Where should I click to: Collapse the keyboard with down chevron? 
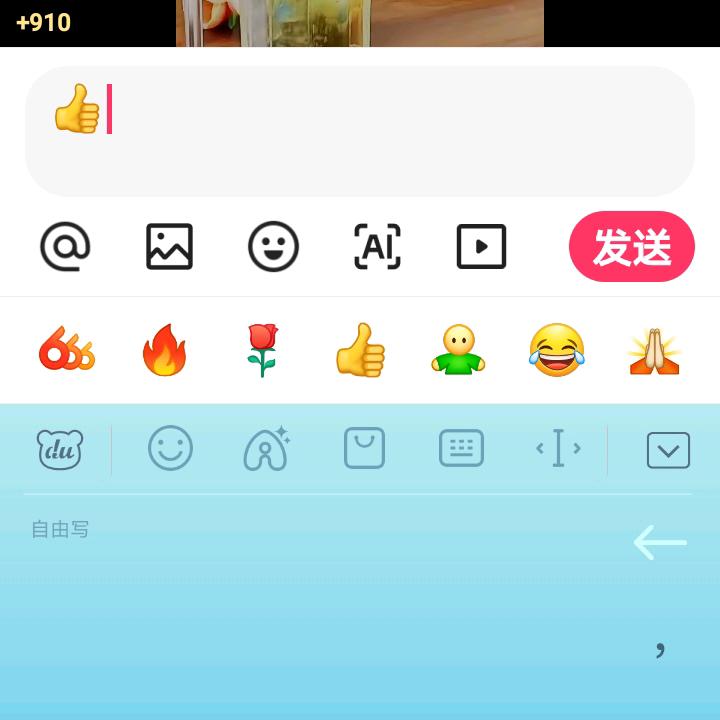tap(668, 450)
